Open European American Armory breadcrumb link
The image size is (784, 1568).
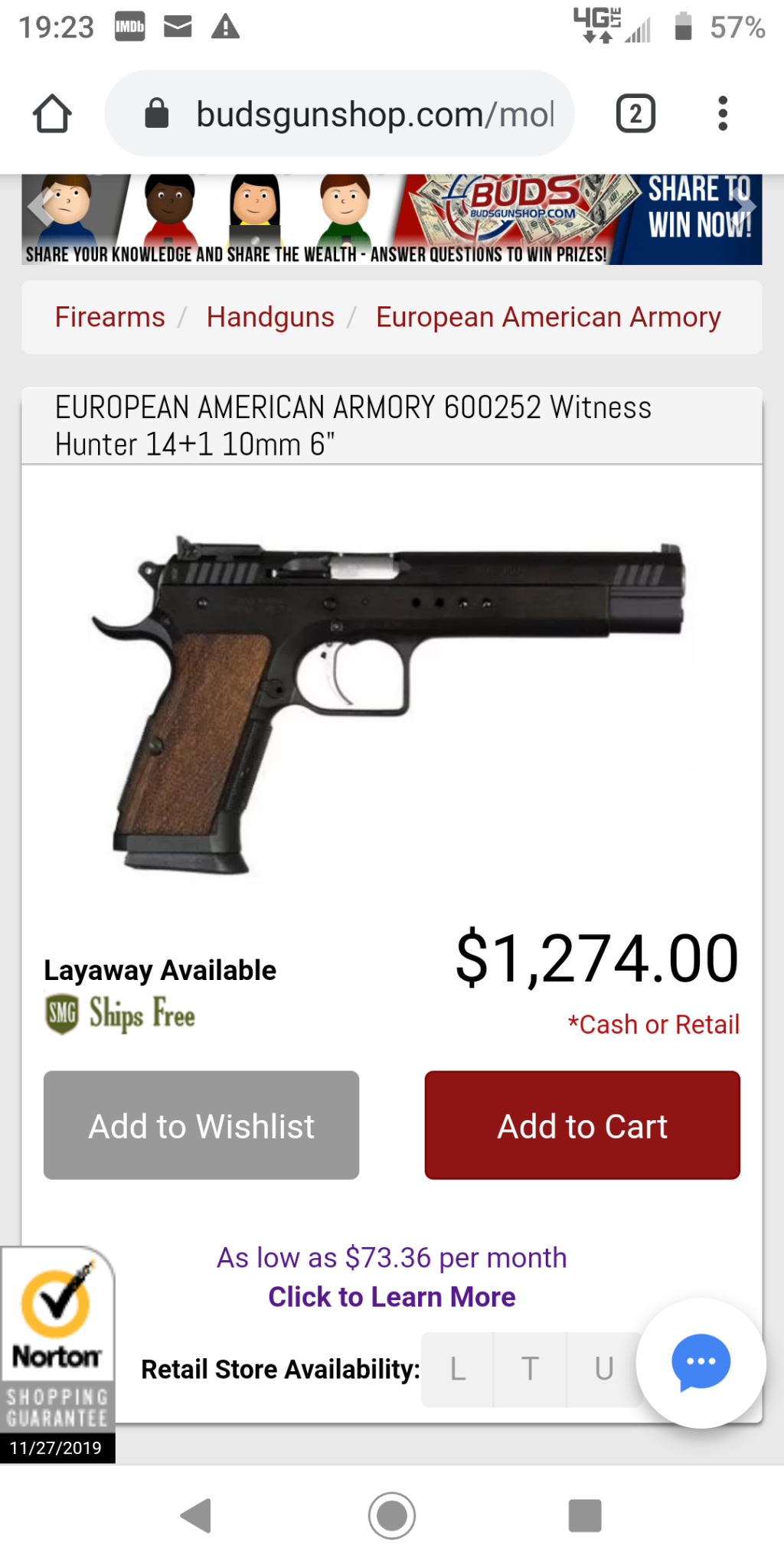point(548,317)
